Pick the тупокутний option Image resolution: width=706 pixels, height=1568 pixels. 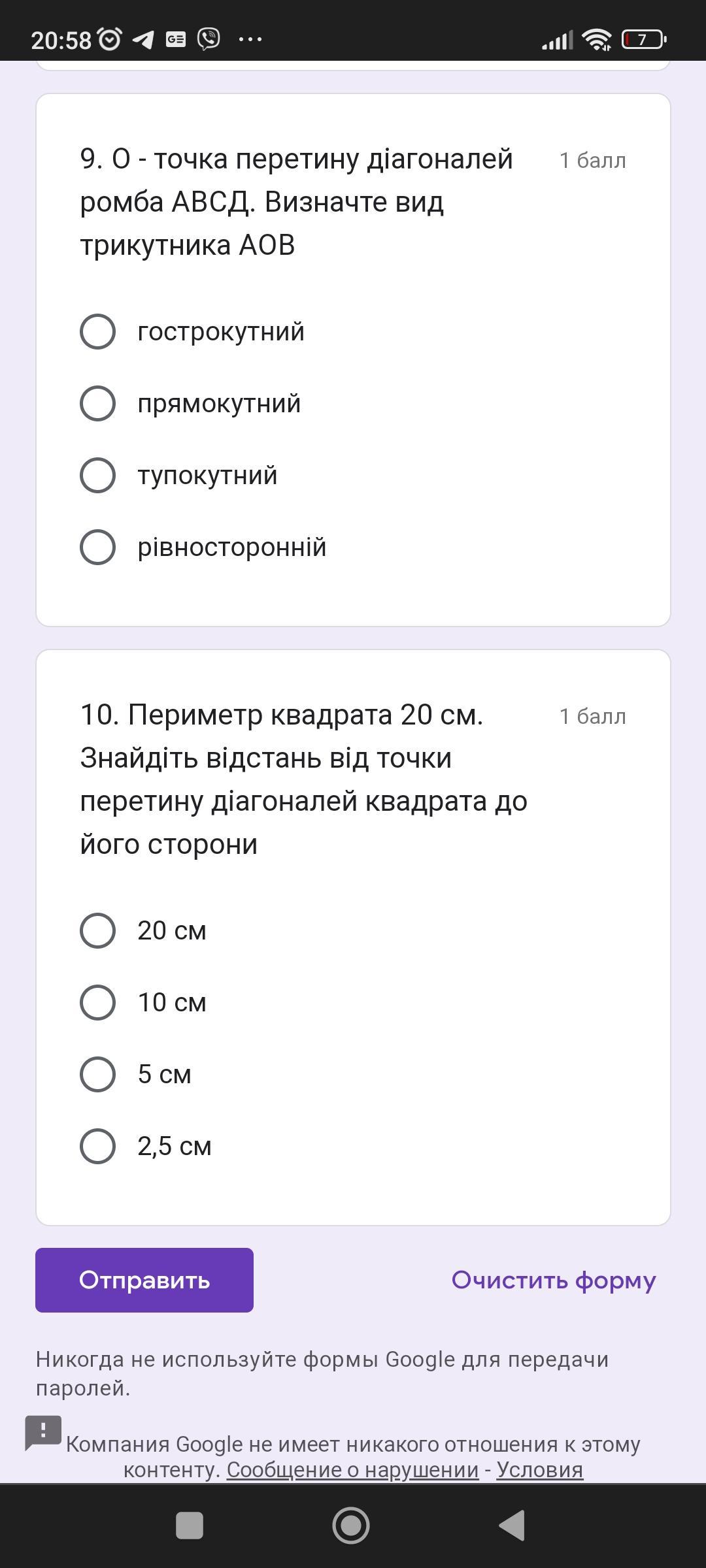98,476
